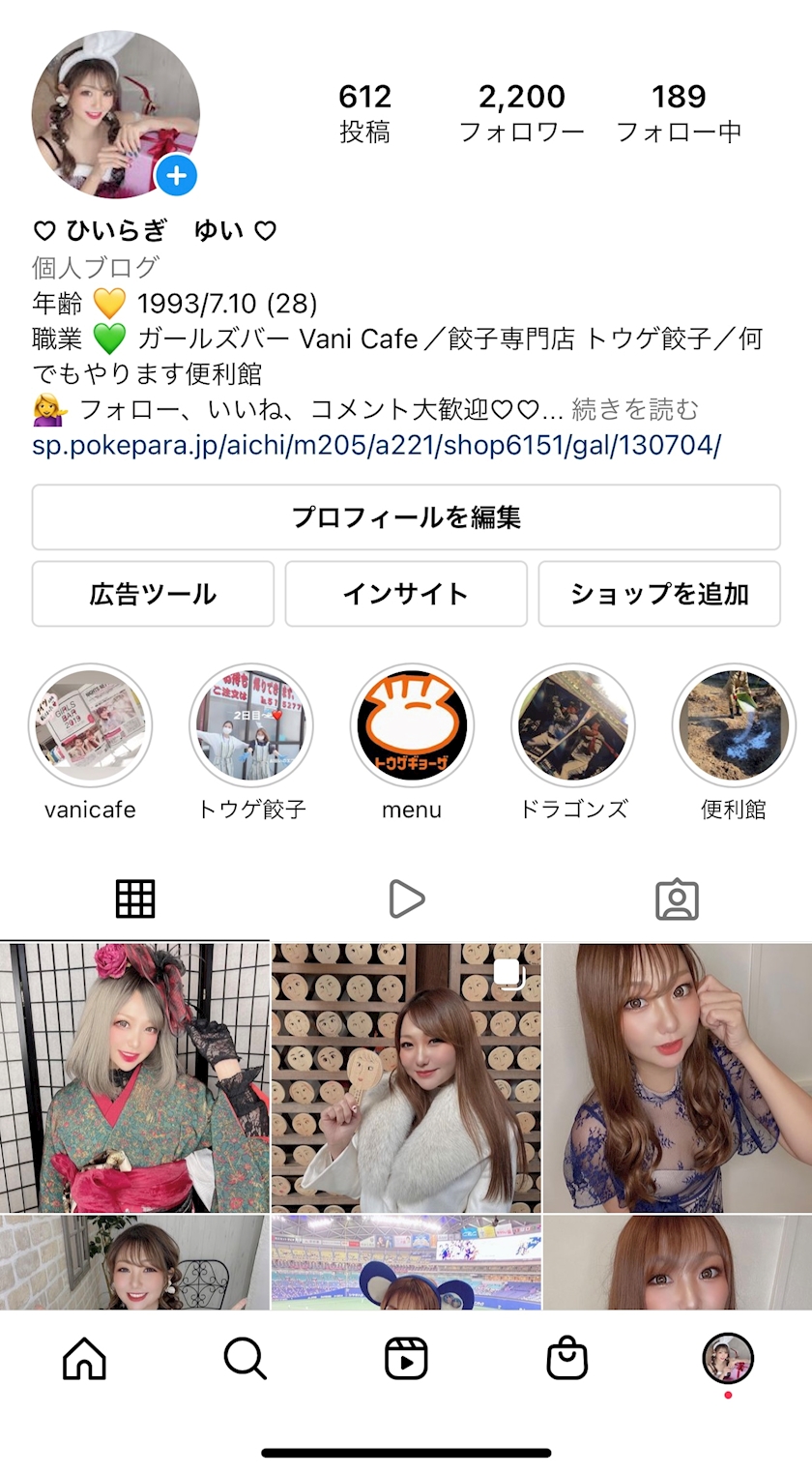Open the shop bag tab
The image size is (812, 1473).
(566, 1359)
